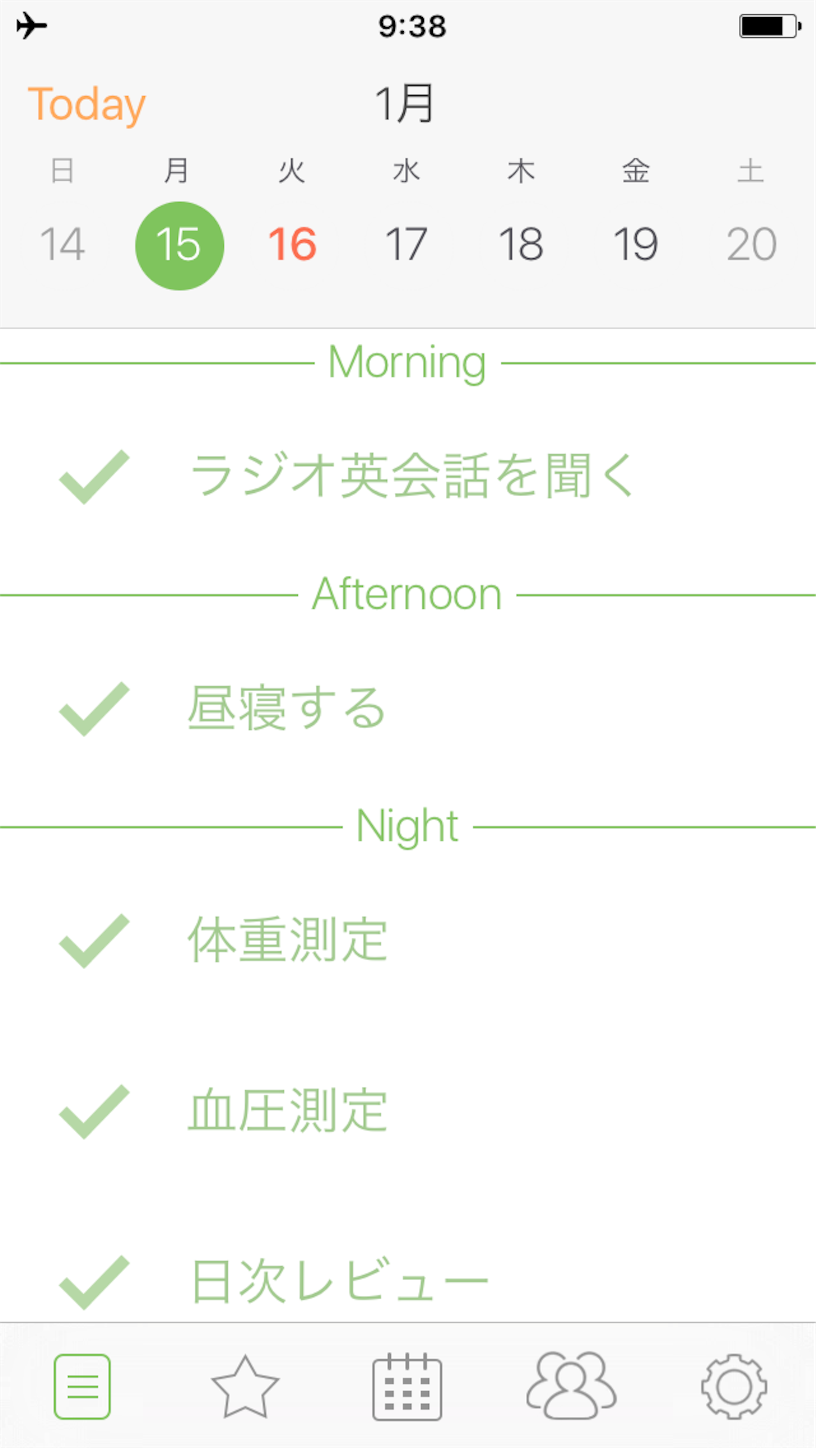This screenshot has height=1448, width=816.
Task: Select Tuesday the 16th
Action: (x=292, y=244)
